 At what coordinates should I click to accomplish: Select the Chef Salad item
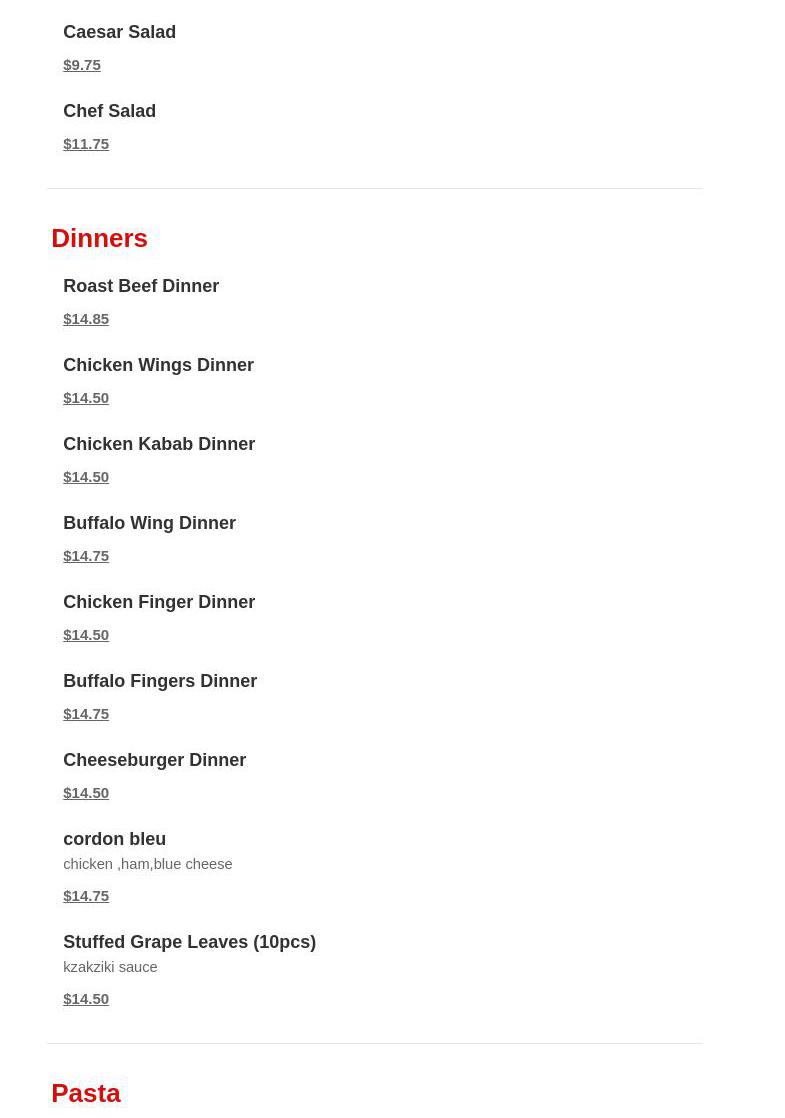(x=109, y=111)
